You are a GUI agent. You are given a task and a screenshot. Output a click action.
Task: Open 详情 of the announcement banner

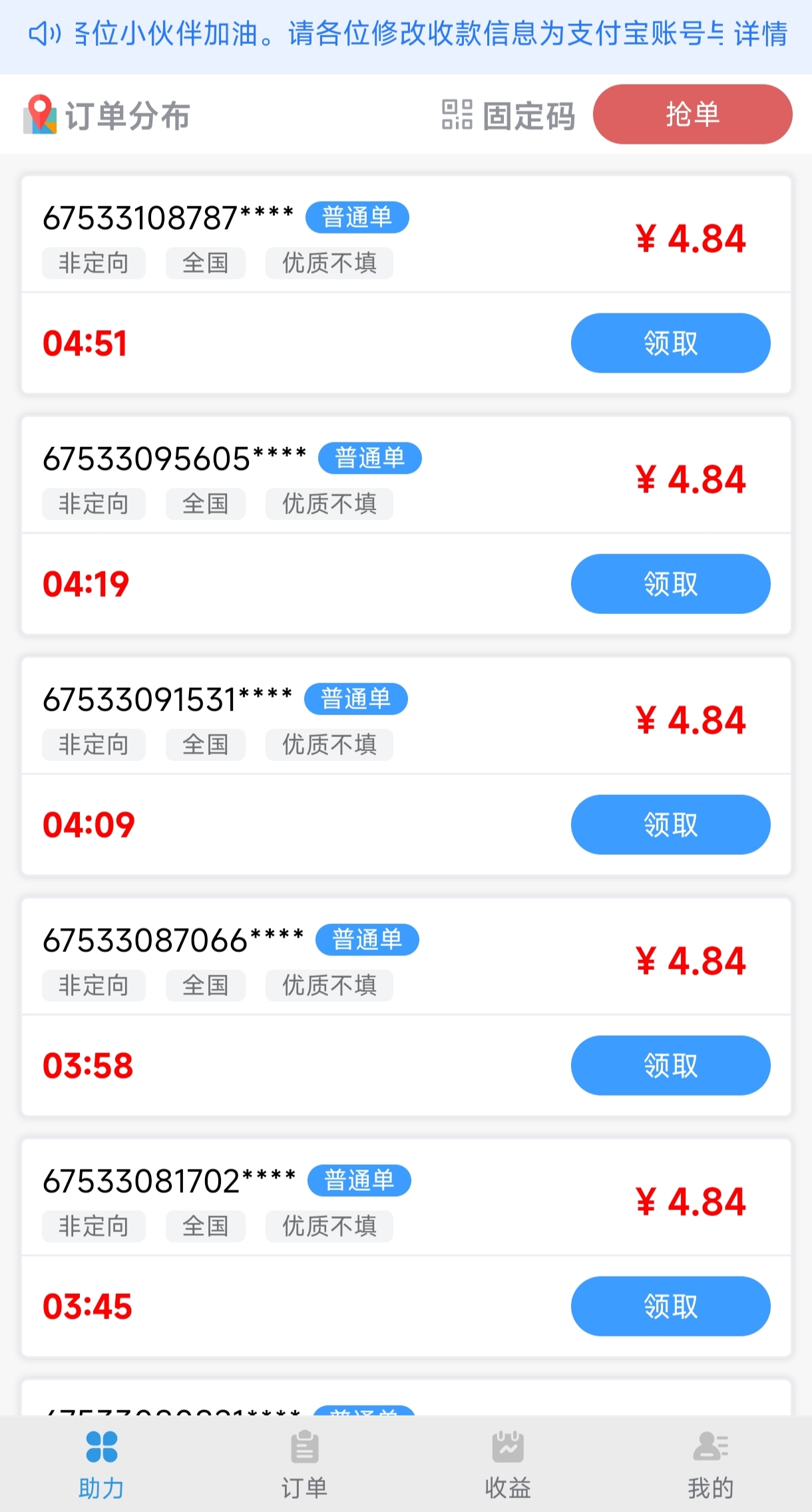click(761, 33)
